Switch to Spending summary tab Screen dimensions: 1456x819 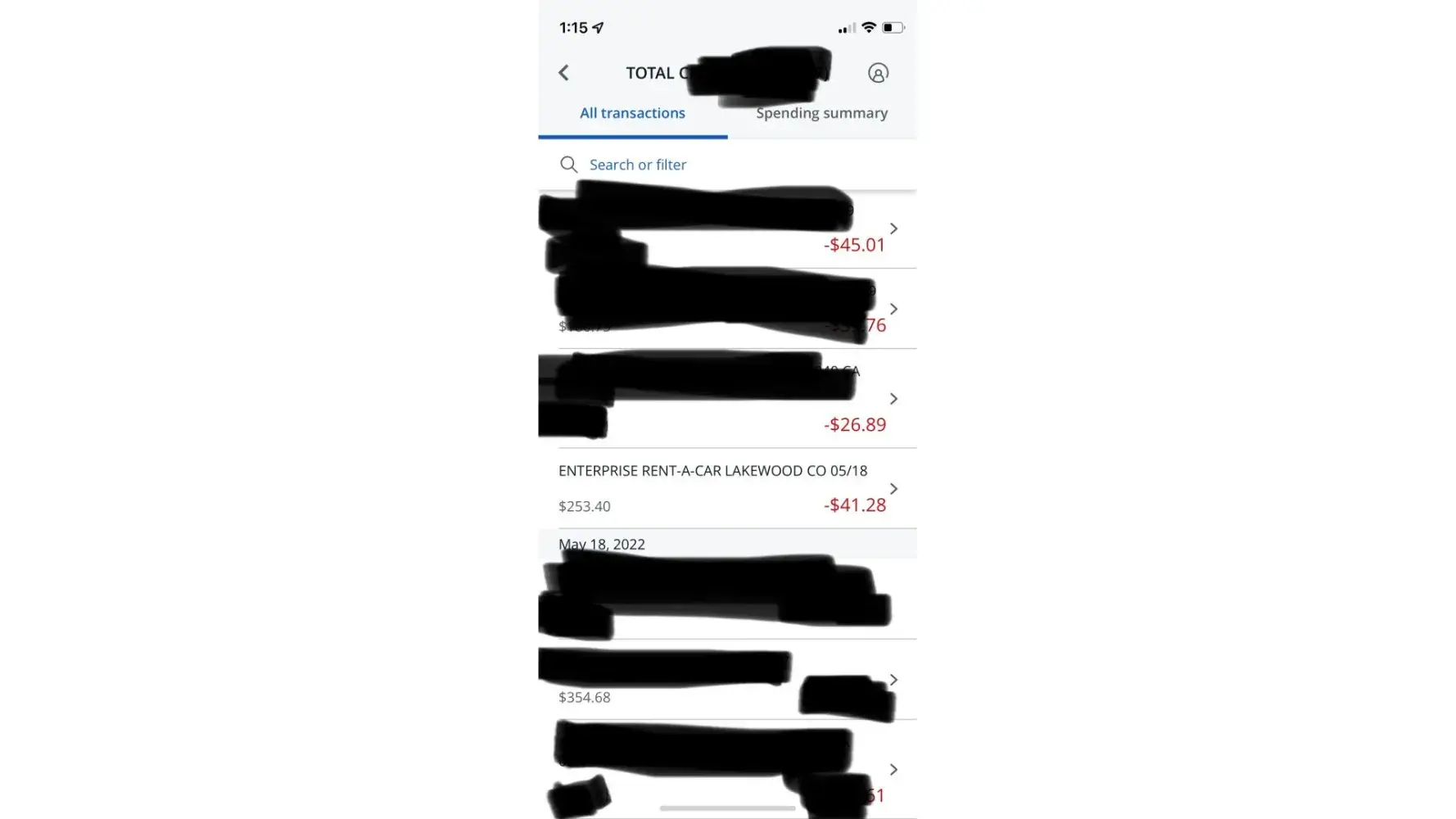tap(821, 113)
